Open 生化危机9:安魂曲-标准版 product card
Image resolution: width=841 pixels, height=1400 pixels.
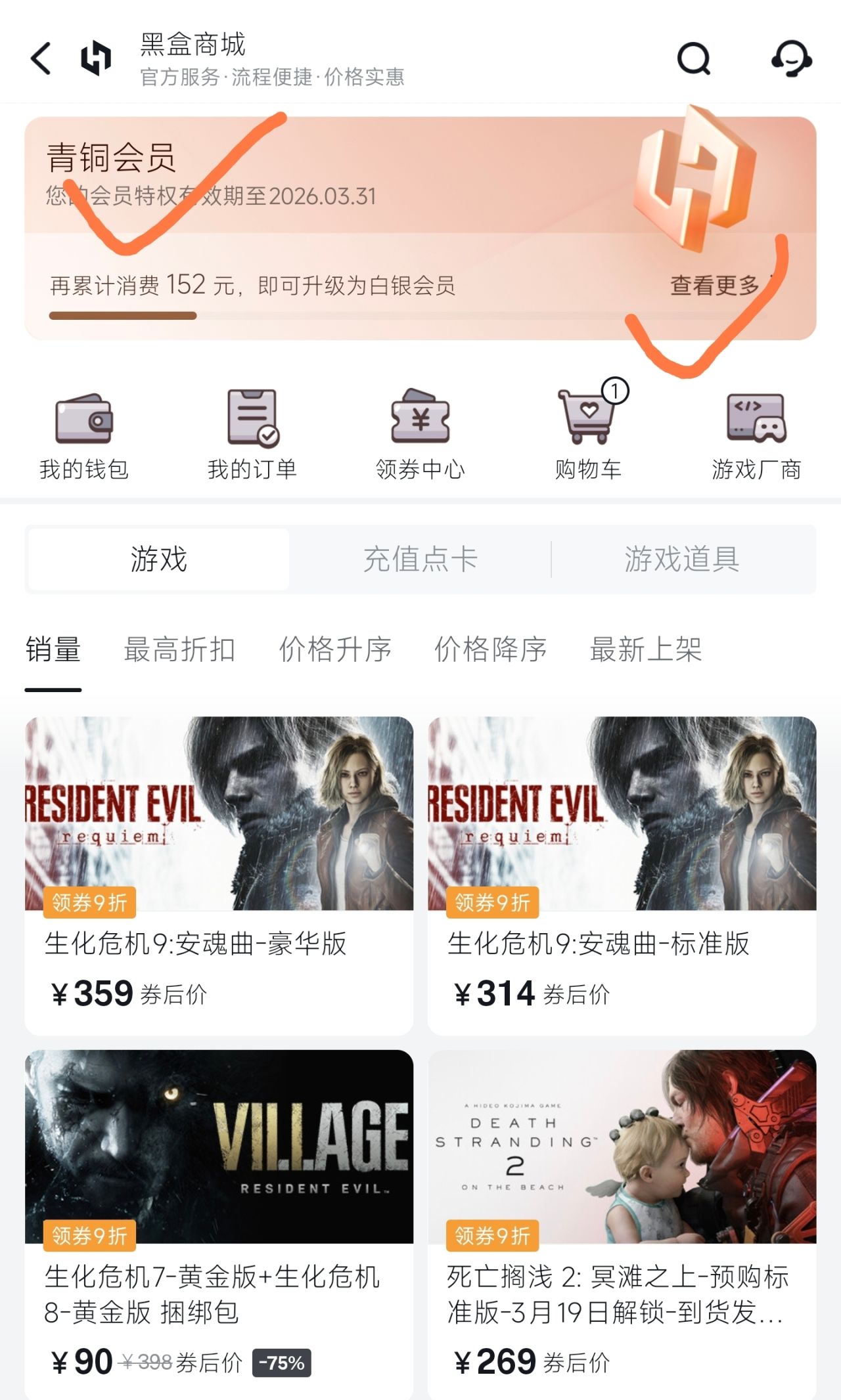pos(622,875)
